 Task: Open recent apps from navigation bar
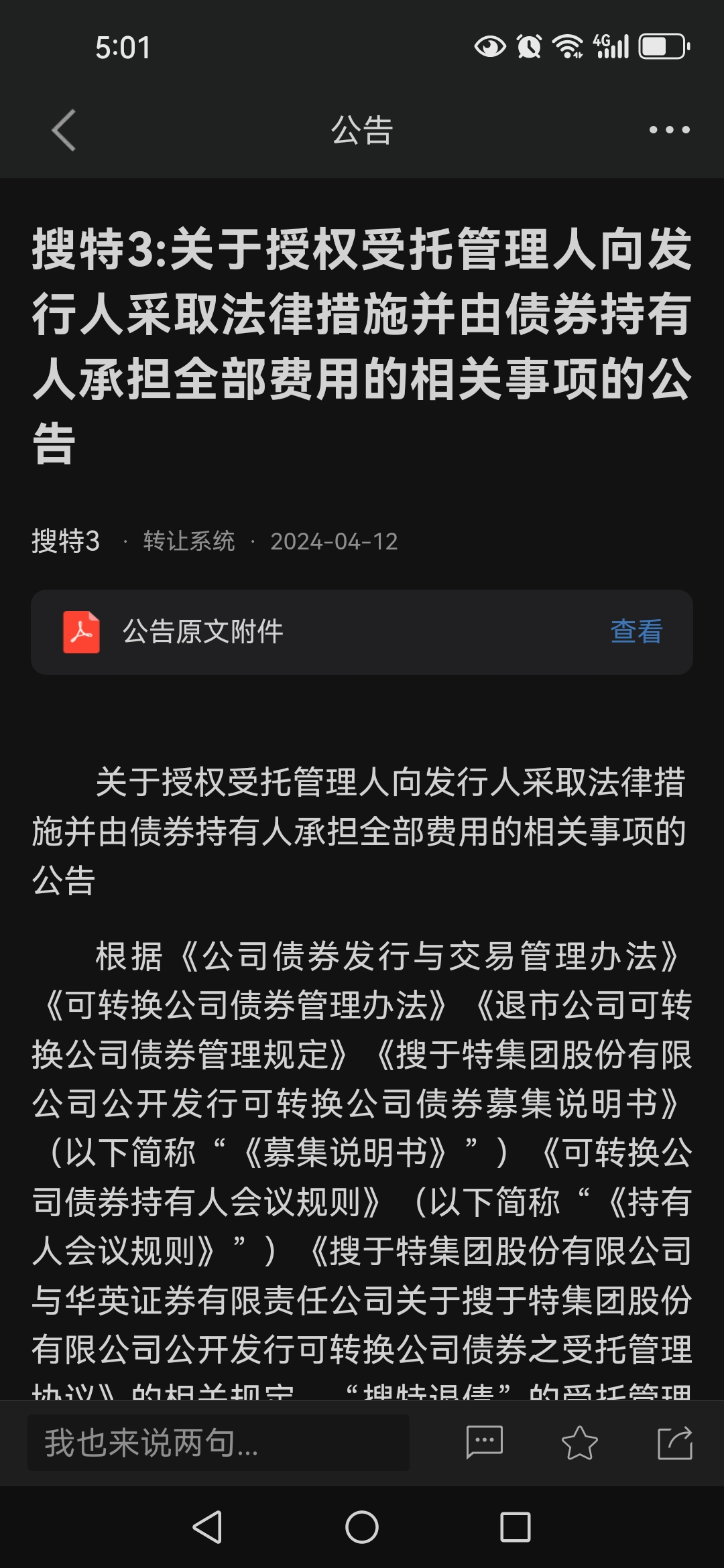point(516,1528)
